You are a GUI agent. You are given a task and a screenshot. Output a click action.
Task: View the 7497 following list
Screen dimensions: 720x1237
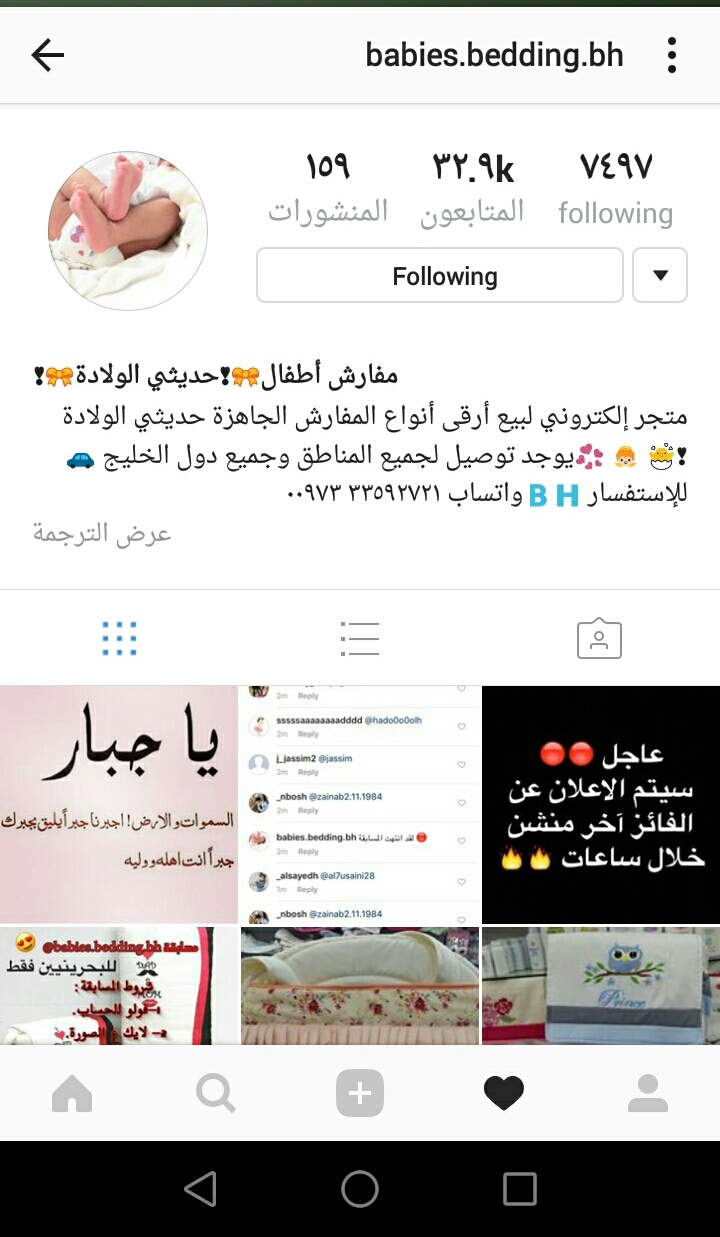click(x=615, y=187)
